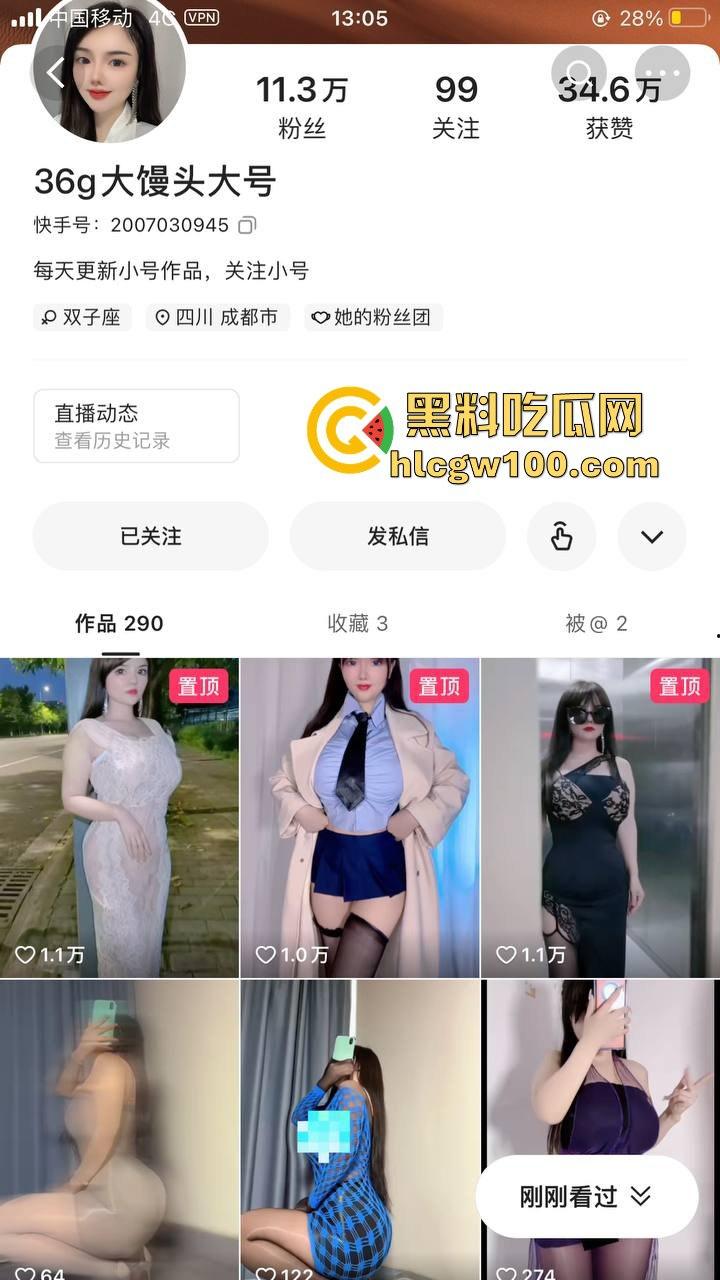Tap 发私信 to message the user

(397, 536)
